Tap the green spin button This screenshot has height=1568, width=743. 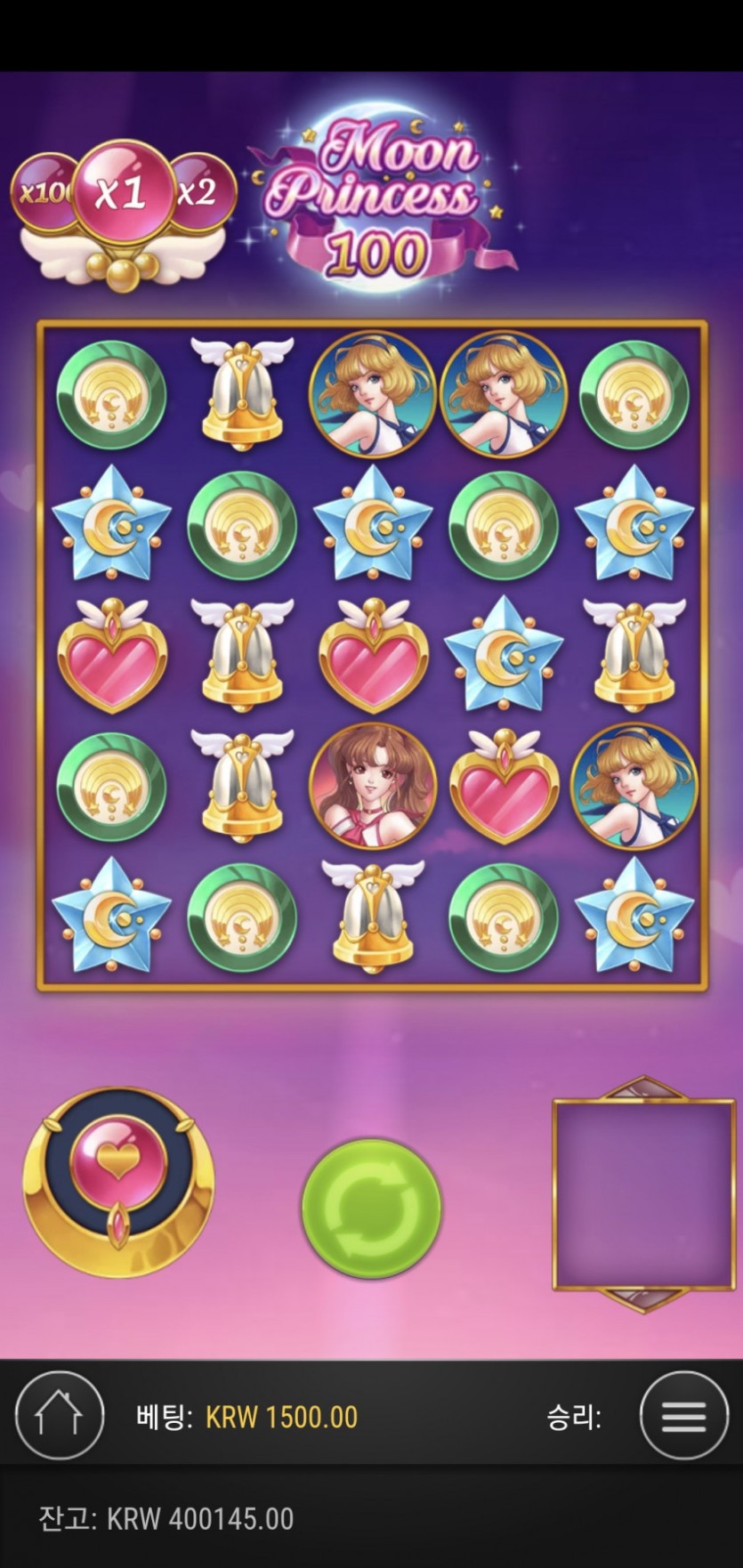(371, 1208)
